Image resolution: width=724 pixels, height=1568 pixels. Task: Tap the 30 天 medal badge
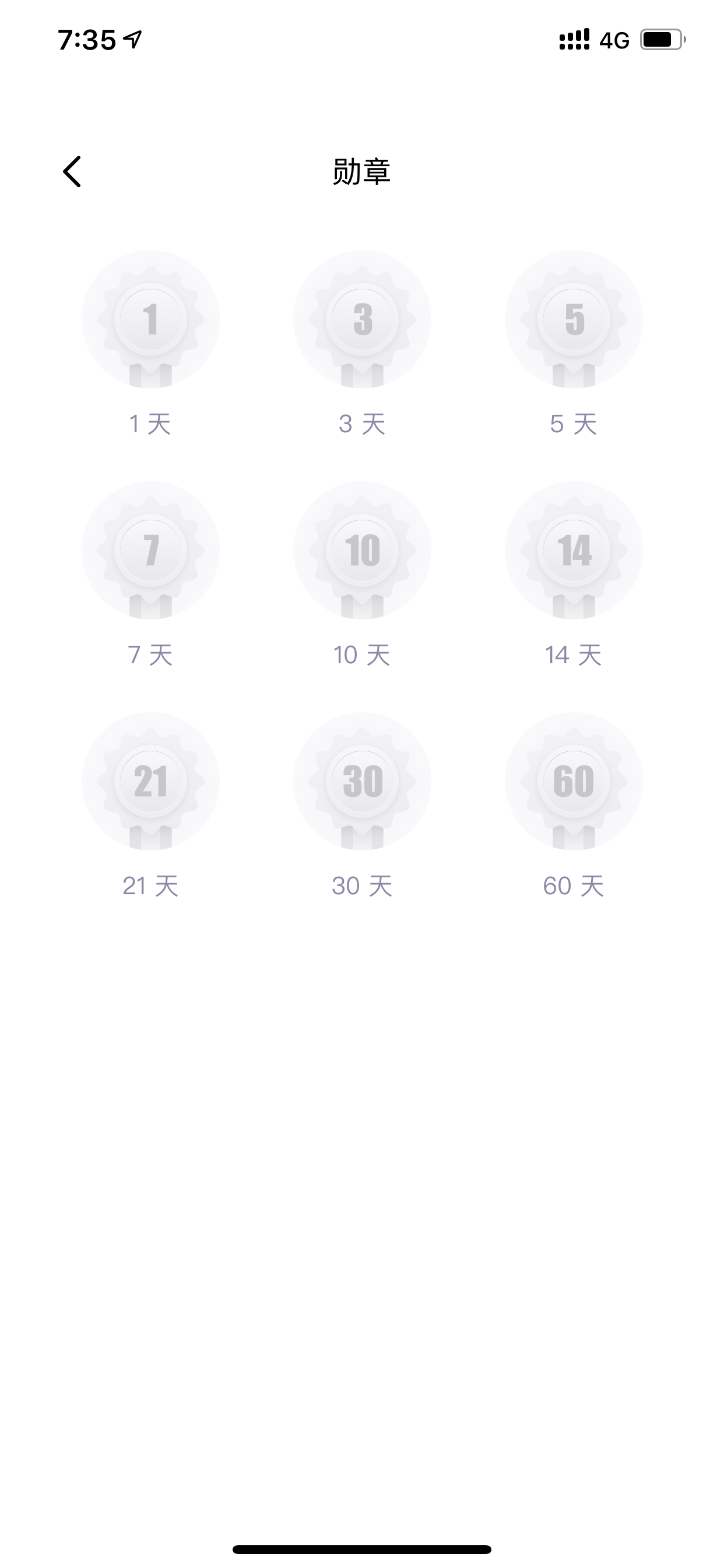(x=362, y=781)
